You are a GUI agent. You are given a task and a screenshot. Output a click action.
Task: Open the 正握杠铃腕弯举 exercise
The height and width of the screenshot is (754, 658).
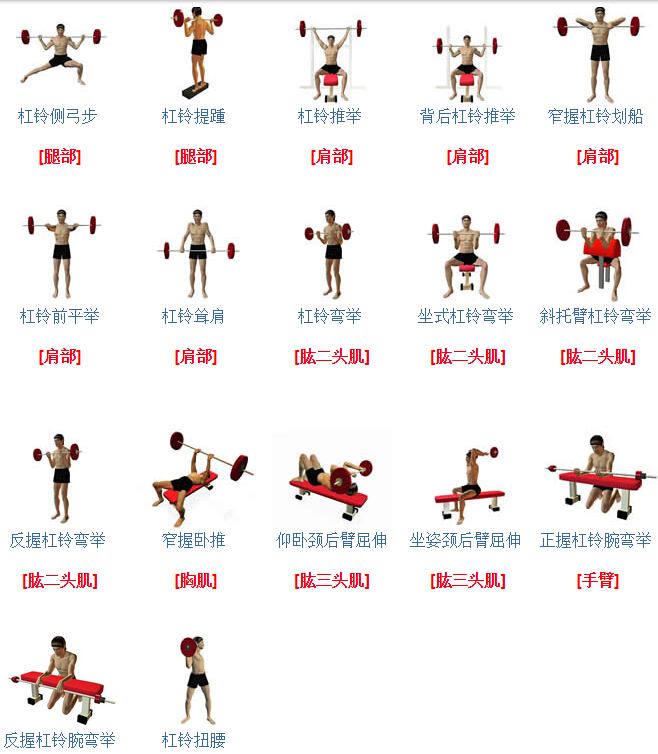[596, 540]
